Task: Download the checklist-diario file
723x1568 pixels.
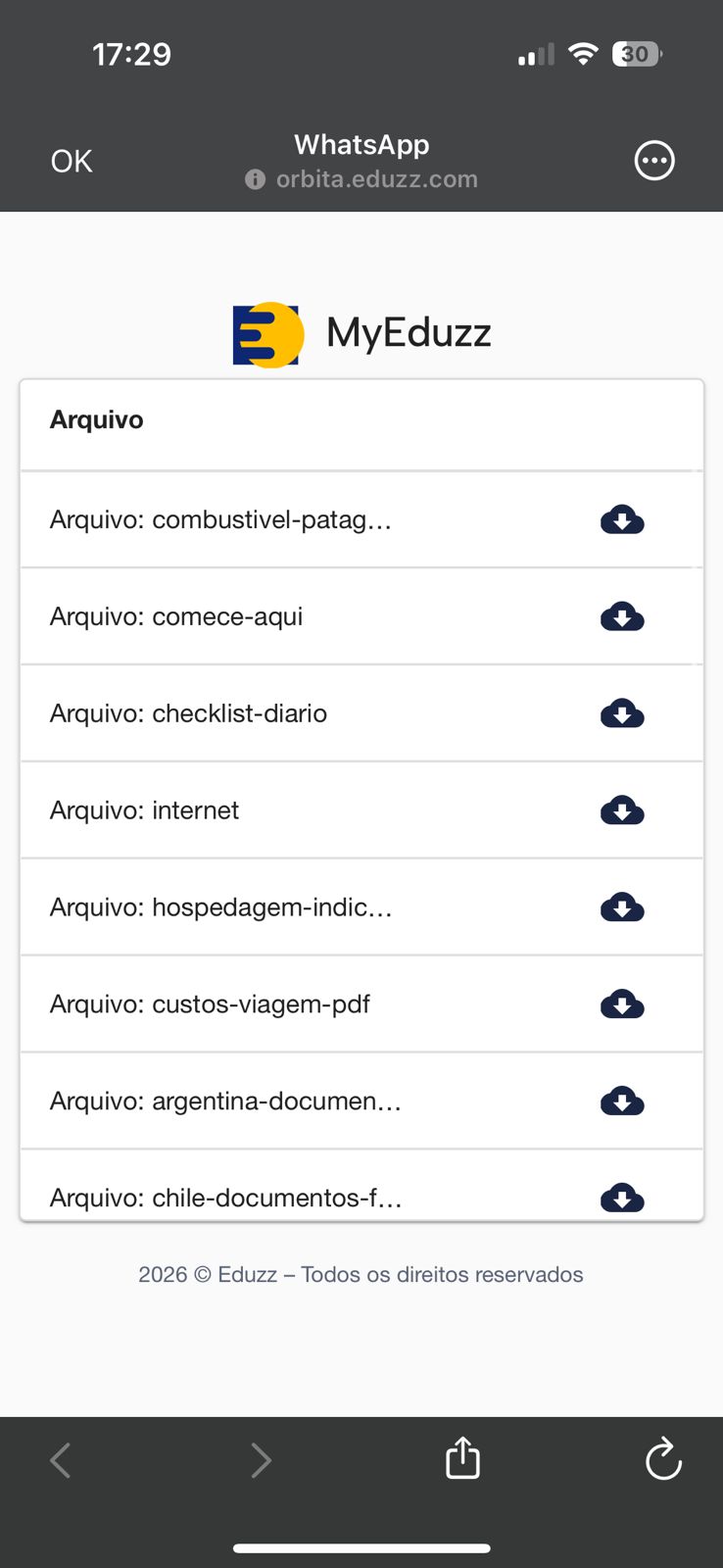Action: point(622,713)
